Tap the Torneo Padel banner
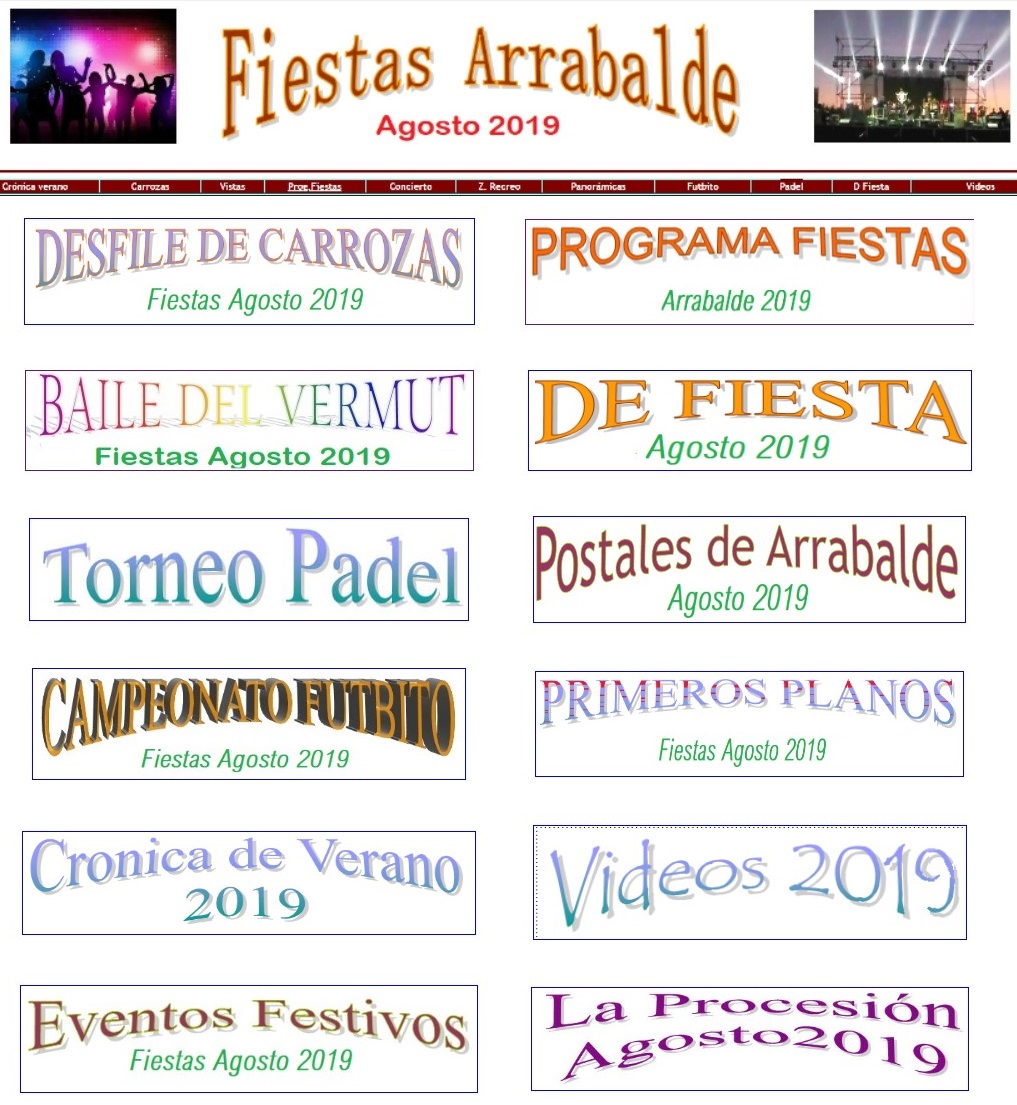 click(249, 569)
